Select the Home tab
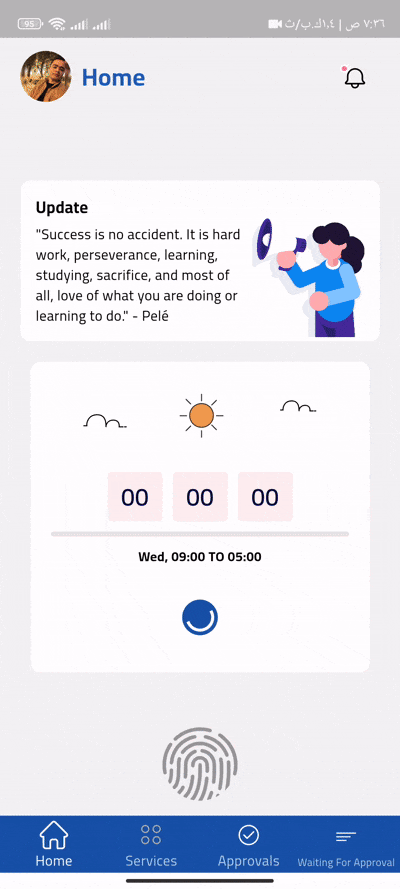Image resolution: width=400 pixels, height=889 pixels. (54, 845)
